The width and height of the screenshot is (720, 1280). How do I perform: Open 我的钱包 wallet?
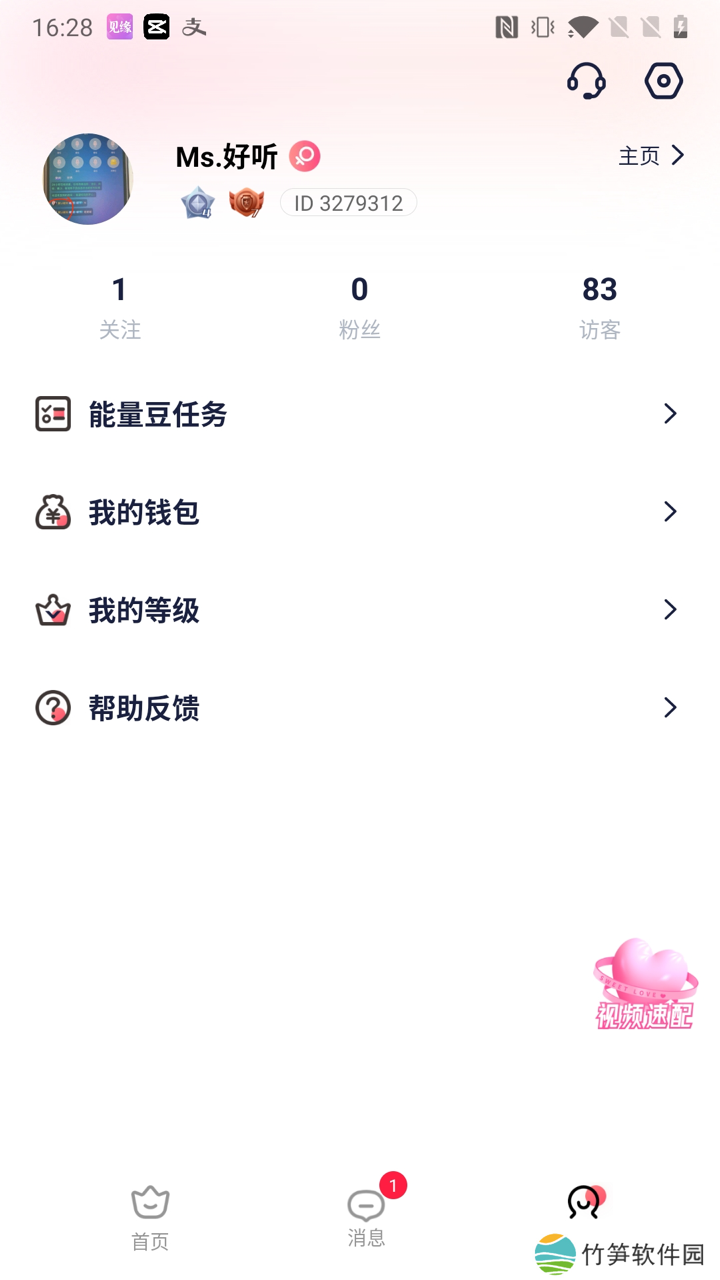pos(359,512)
